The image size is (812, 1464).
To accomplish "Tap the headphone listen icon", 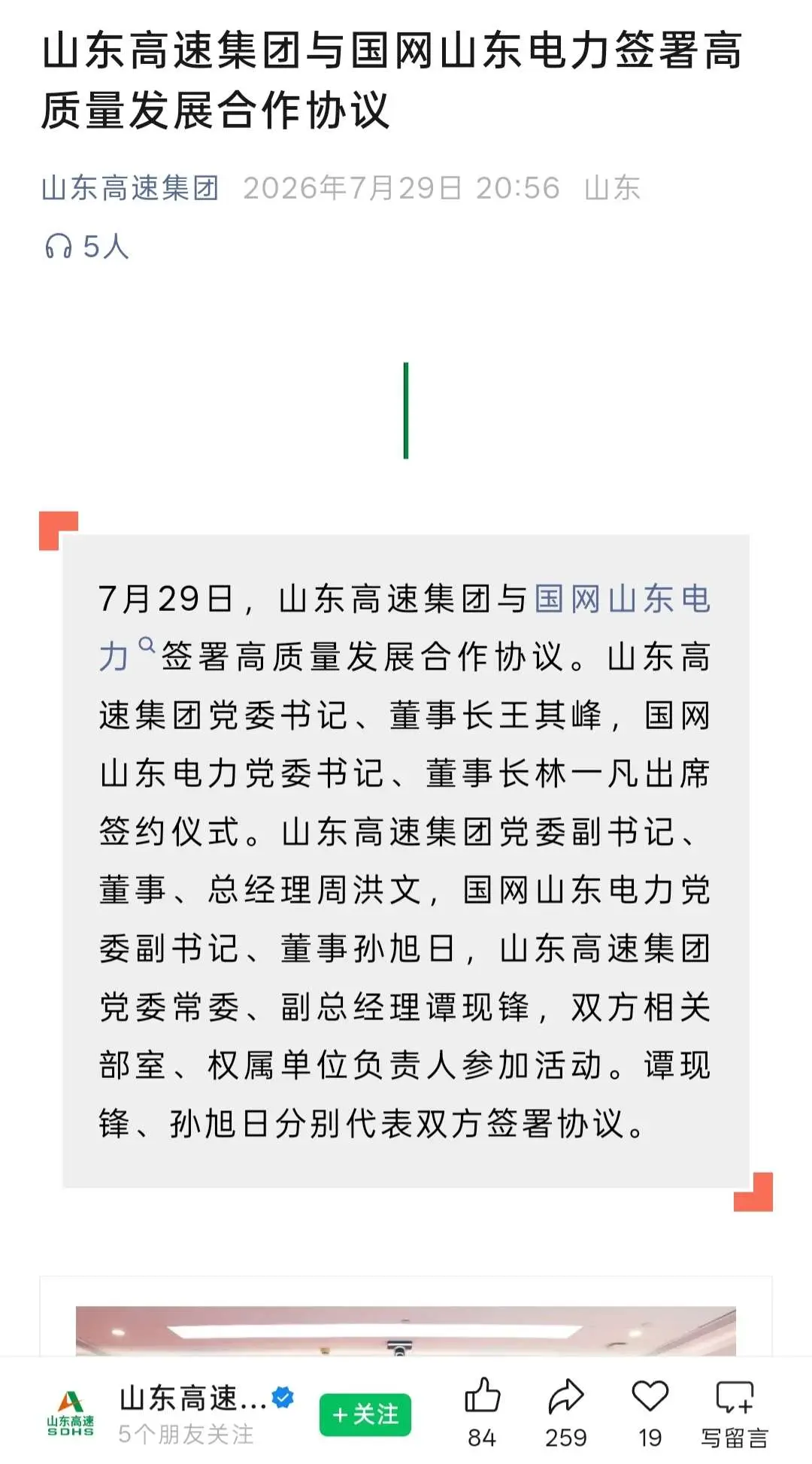I will 59,246.
